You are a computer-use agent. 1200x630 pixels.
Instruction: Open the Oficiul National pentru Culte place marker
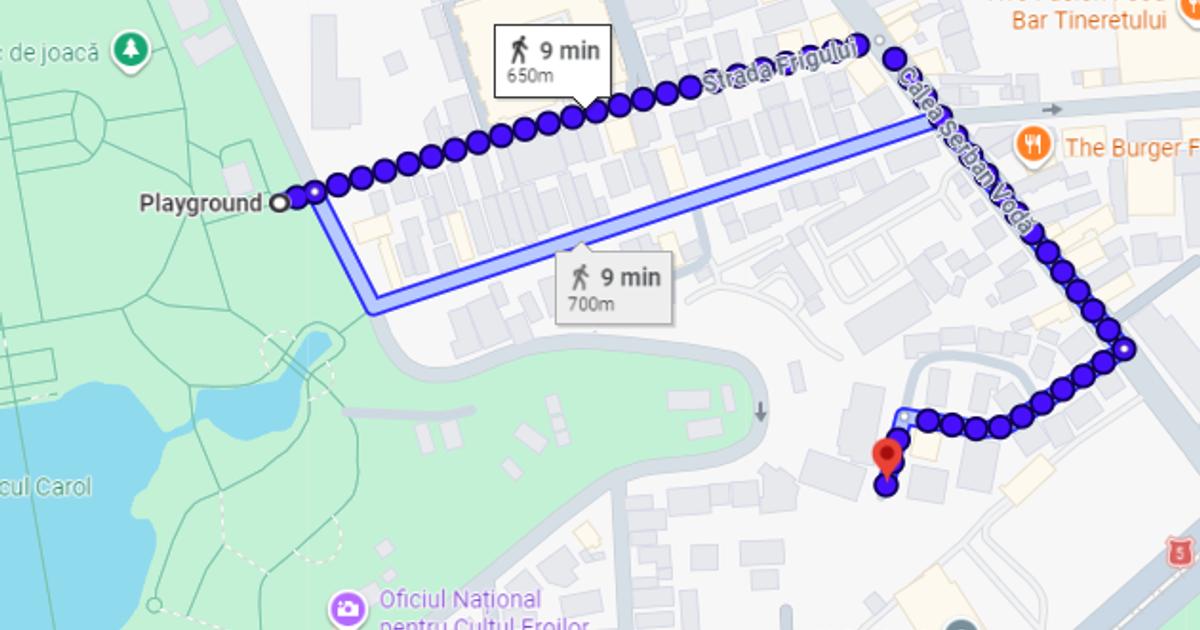click(348, 607)
